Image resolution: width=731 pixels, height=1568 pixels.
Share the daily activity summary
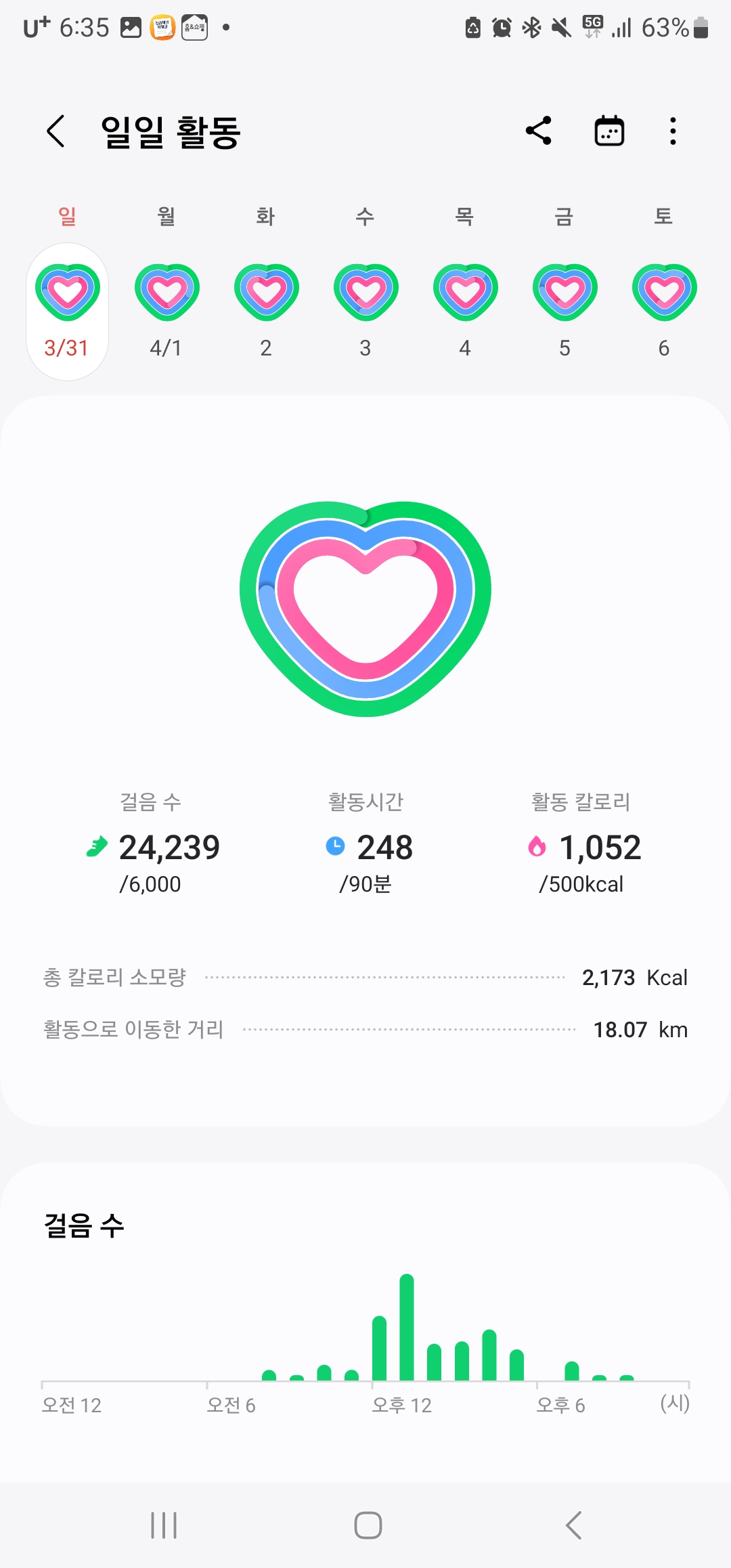[539, 131]
